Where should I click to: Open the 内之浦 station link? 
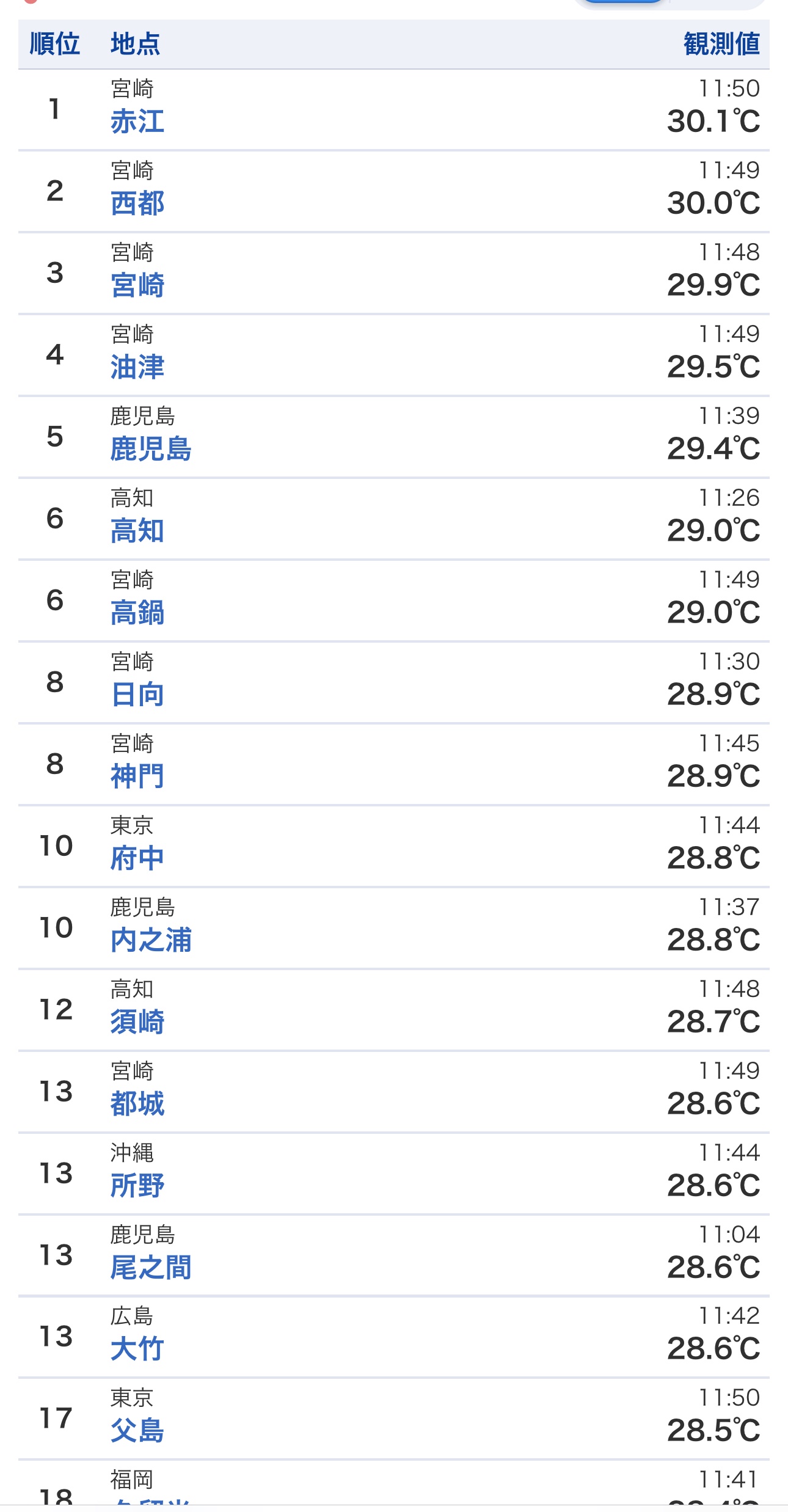tap(151, 940)
